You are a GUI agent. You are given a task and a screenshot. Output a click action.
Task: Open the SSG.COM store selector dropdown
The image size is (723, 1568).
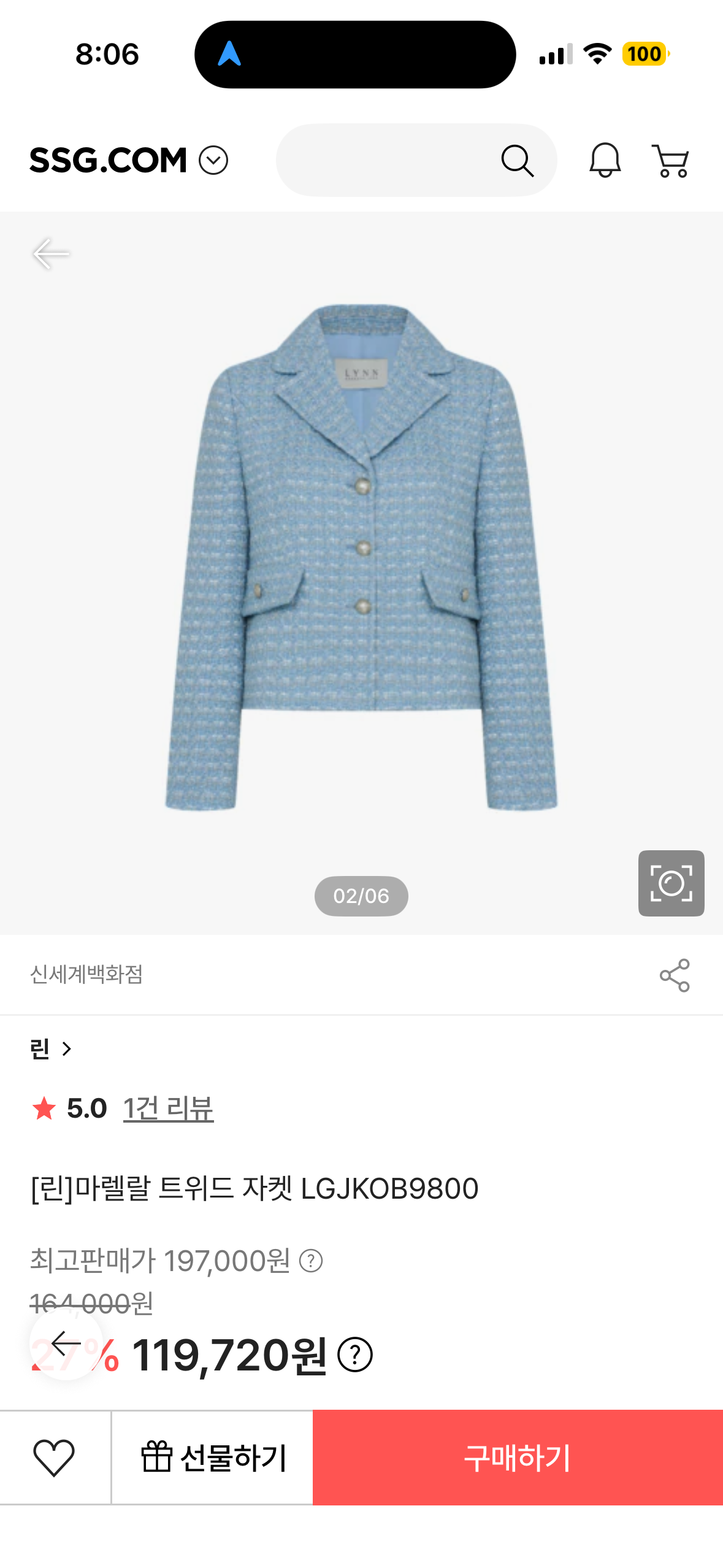[213, 161]
